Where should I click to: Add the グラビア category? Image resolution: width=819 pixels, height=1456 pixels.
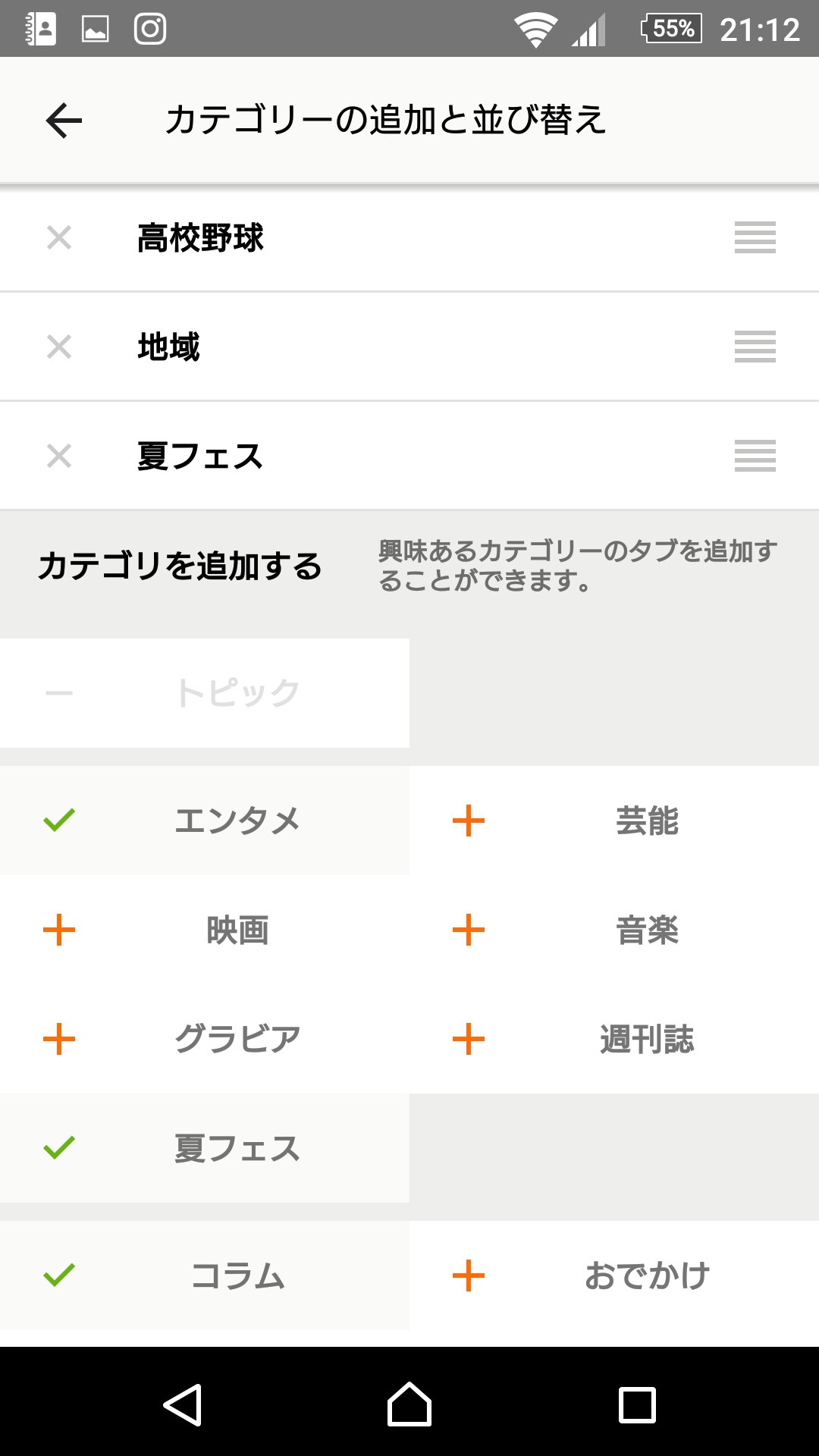(x=59, y=1039)
